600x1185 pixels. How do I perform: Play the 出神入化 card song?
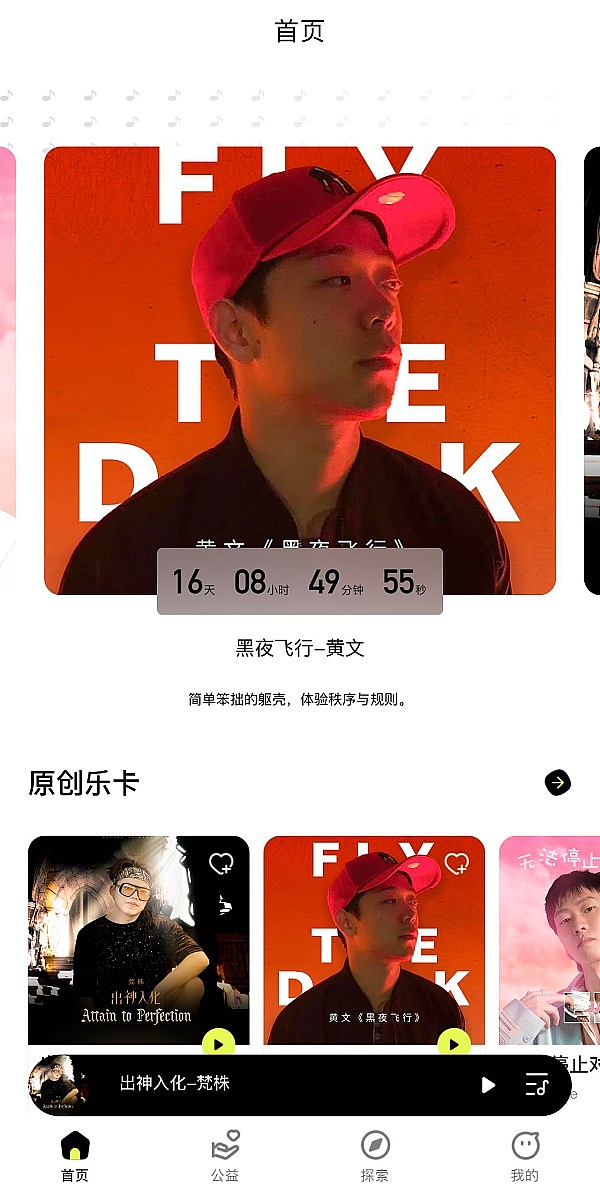218,1042
